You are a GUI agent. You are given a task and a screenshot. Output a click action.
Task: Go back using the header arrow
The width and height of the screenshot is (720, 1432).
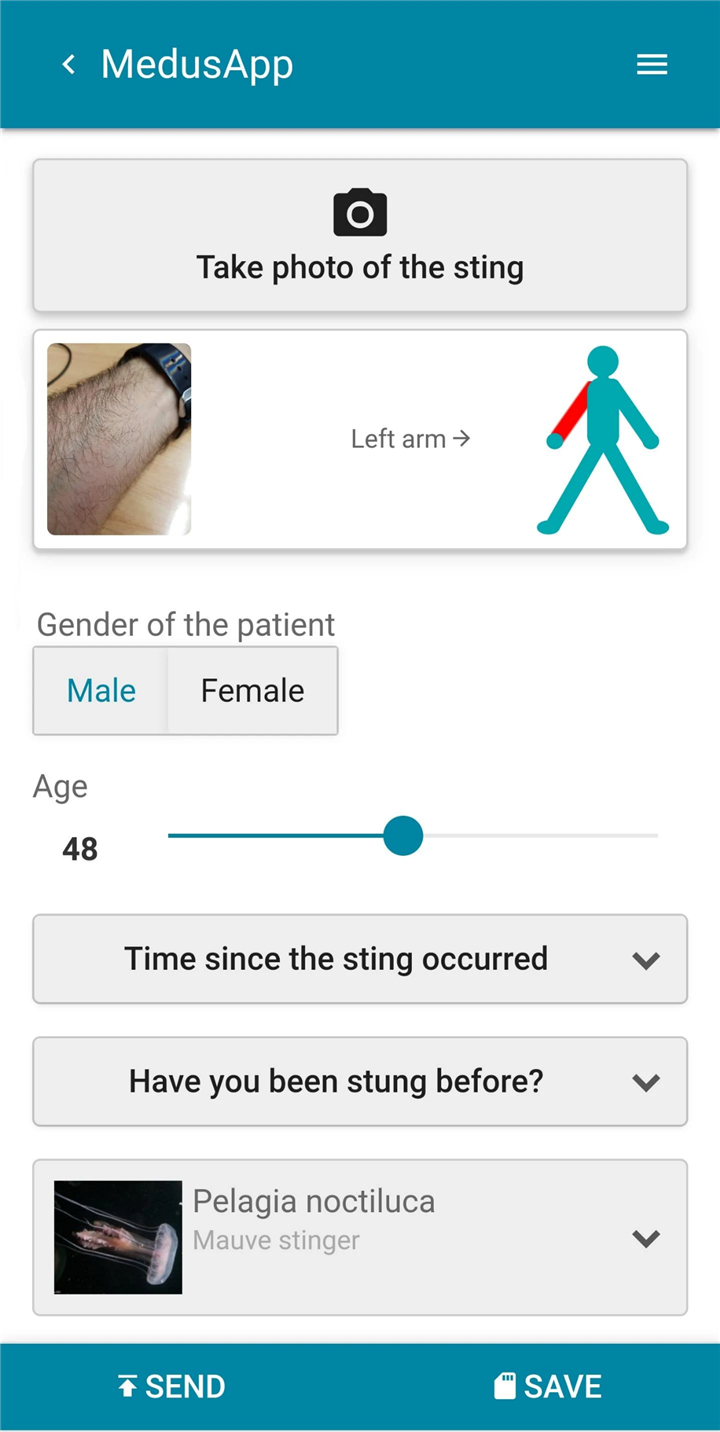[x=68, y=65]
